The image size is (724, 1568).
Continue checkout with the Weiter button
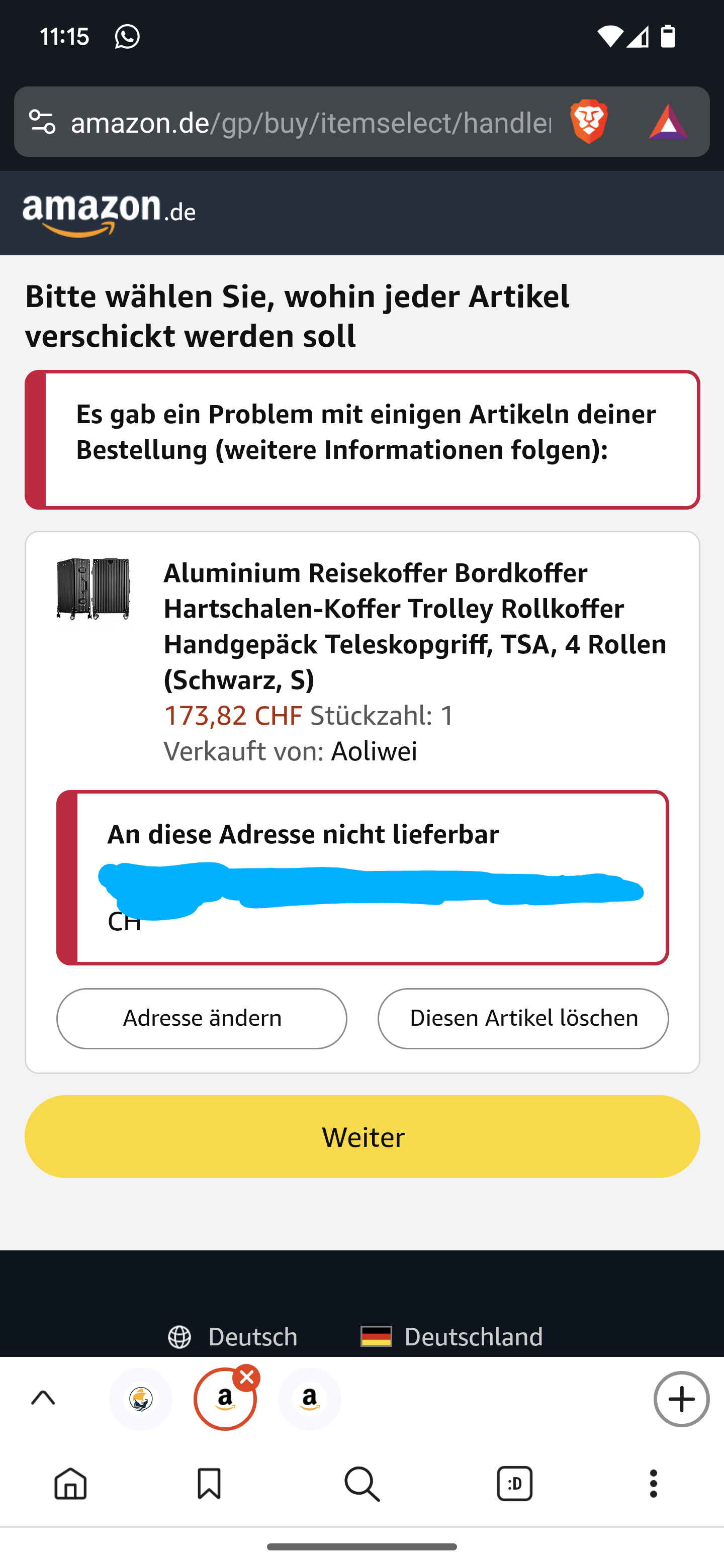pos(363,1136)
